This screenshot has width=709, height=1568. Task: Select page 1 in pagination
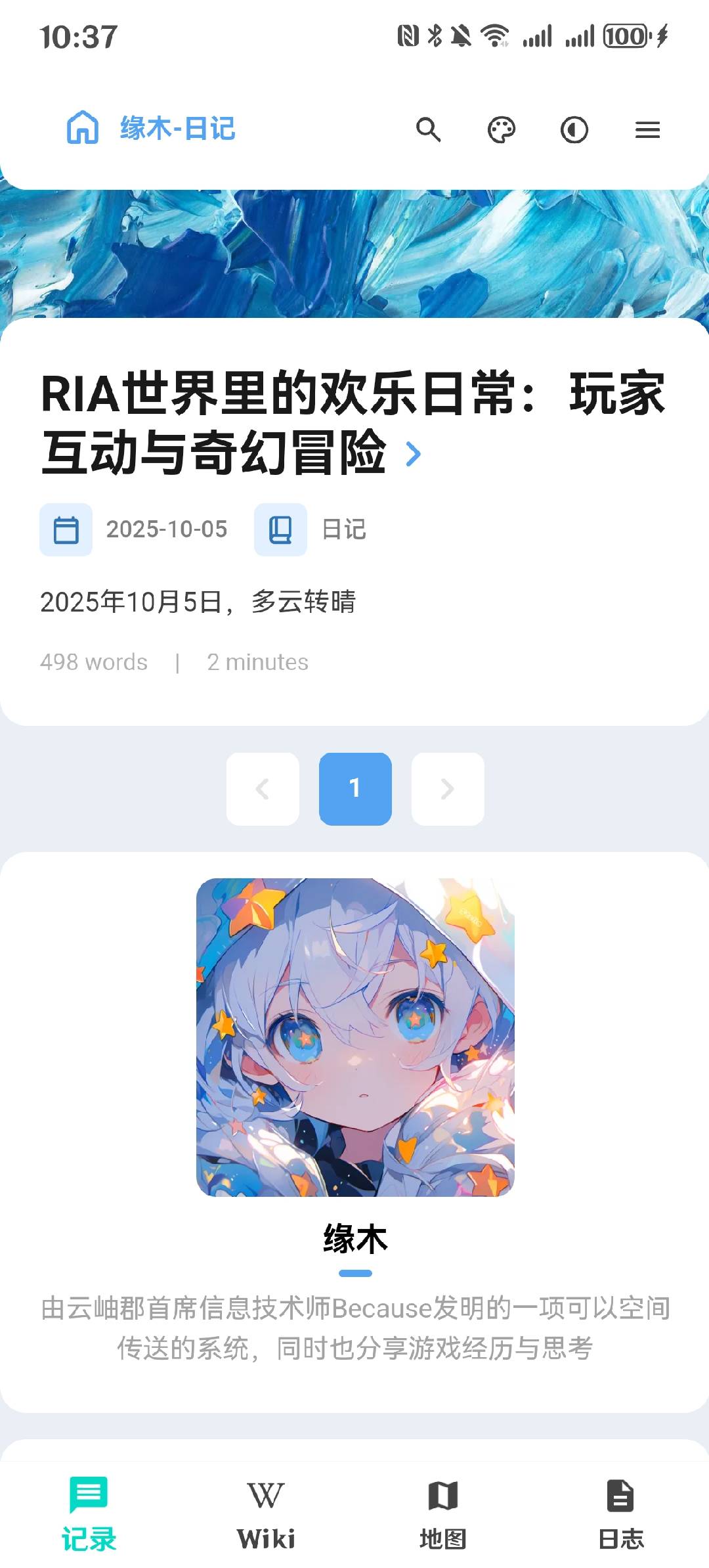(x=355, y=788)
